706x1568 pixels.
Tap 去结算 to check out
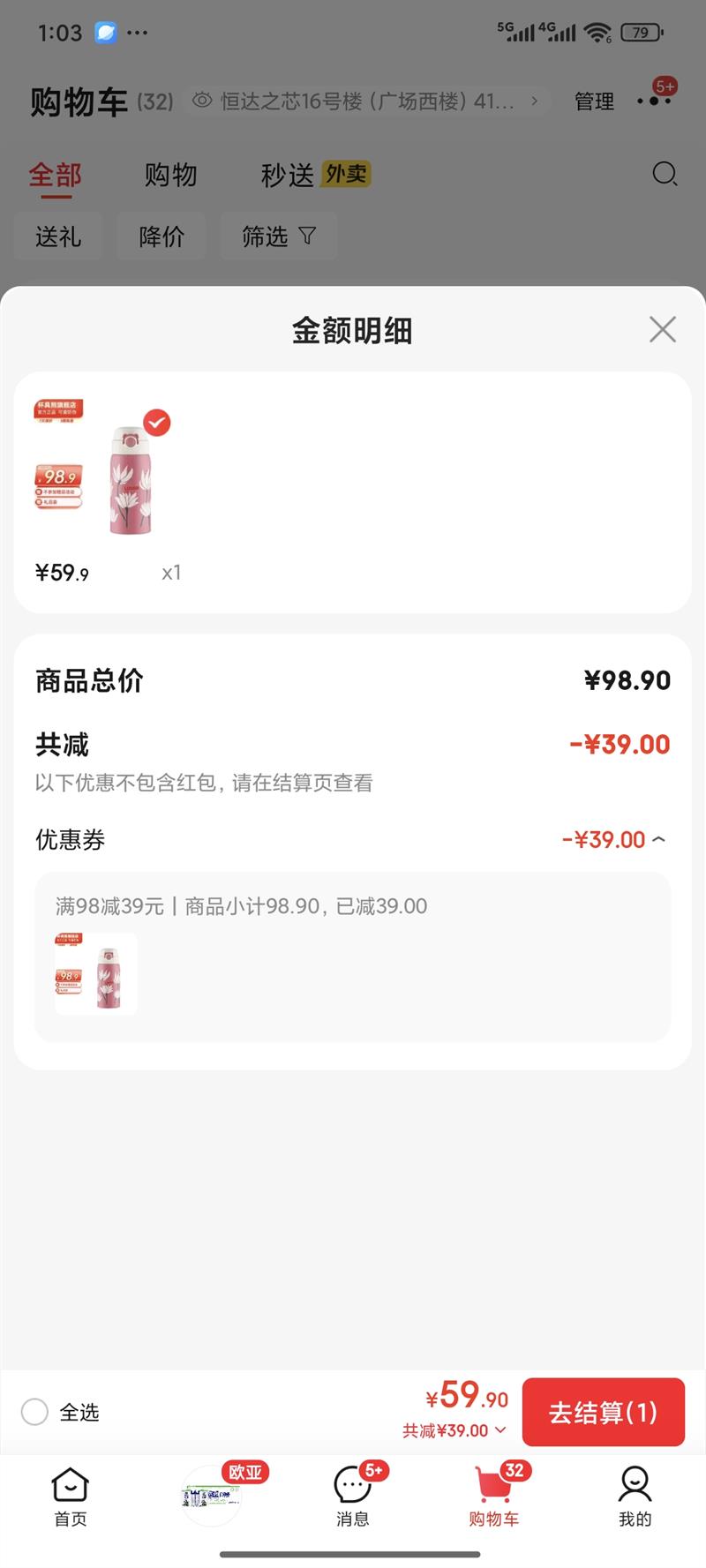(x=603, y=1412)
